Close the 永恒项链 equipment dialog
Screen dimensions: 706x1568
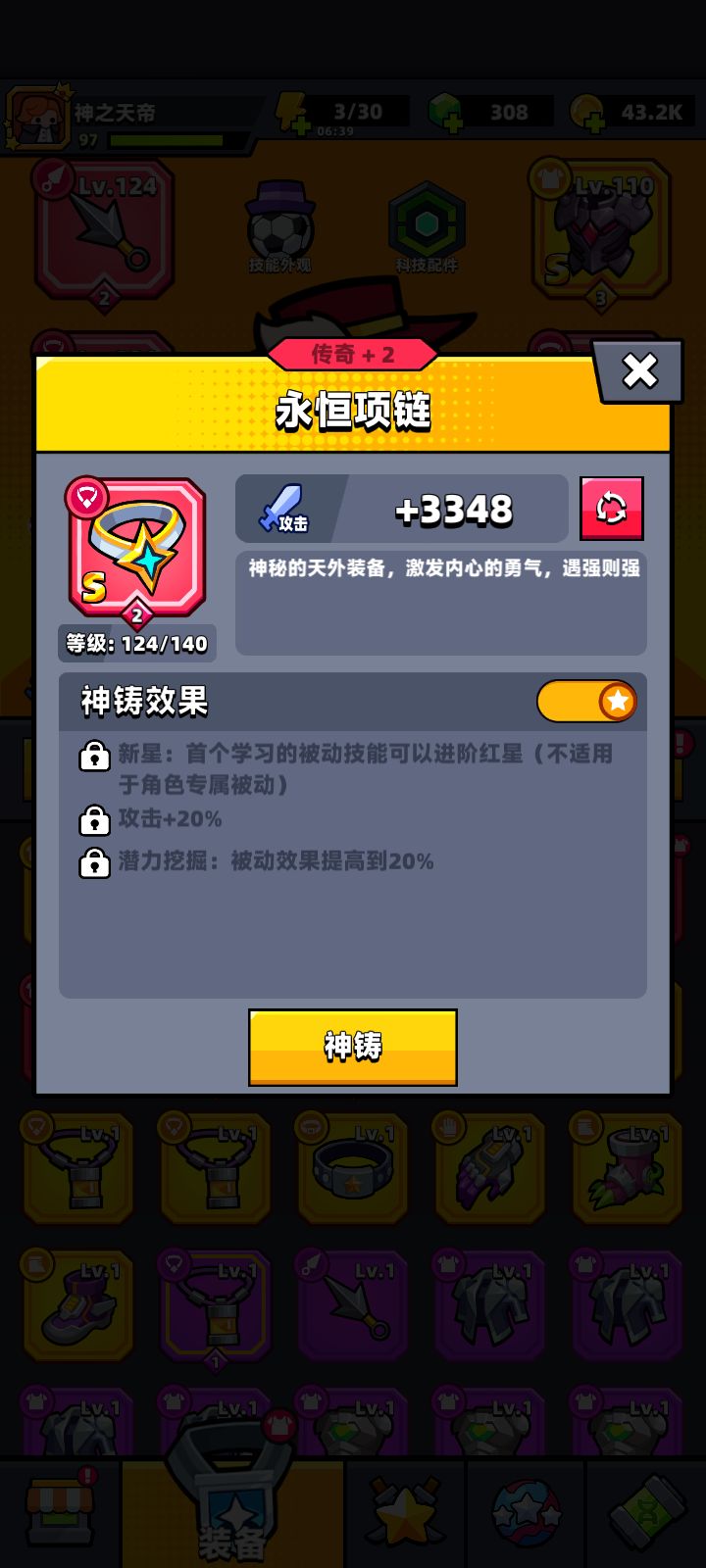coord(639,371)
